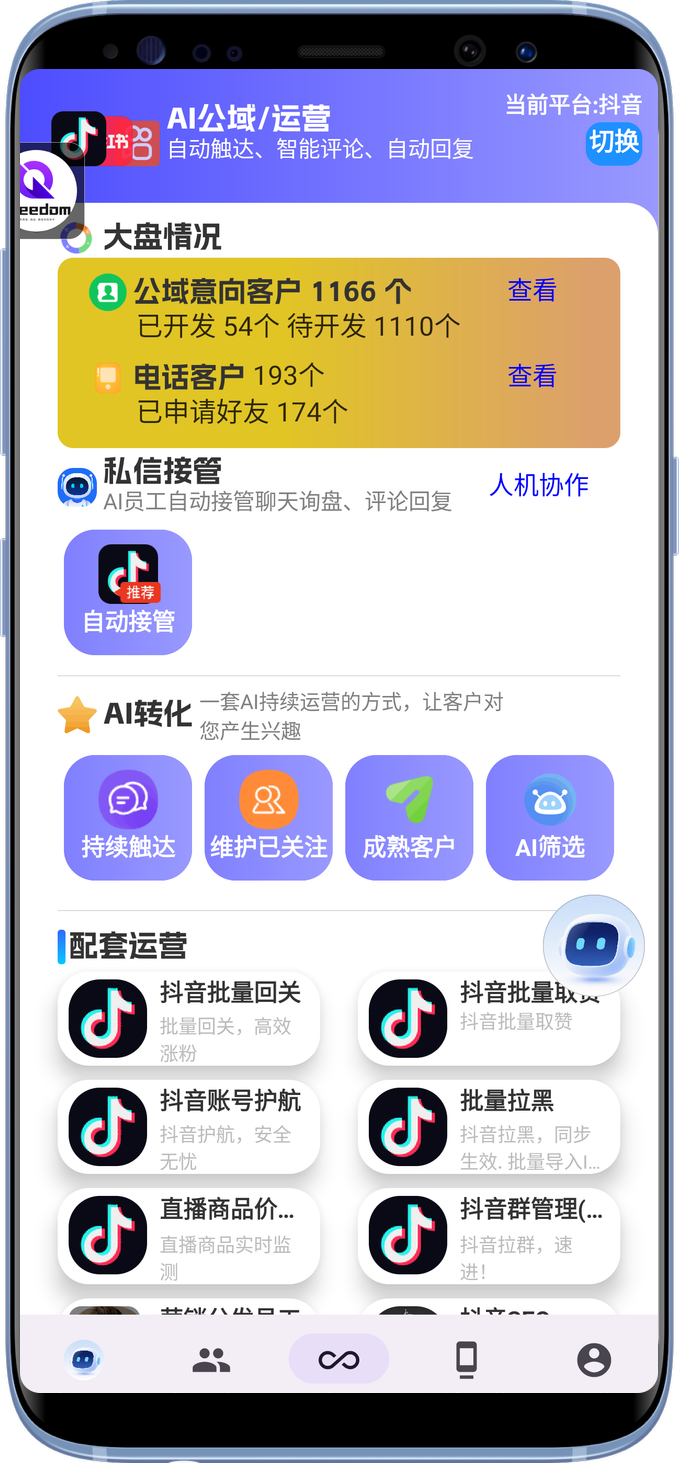Image resolution: width=679 pixels, height=1463 pixels.
Task: Open 批量拉黑 card
Action: click(489, 1127)
